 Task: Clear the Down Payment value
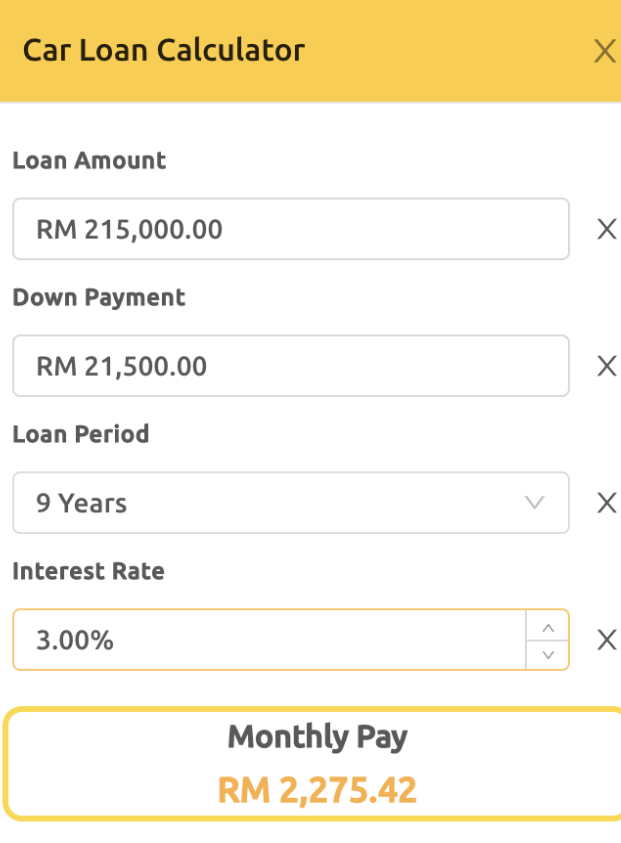(606, 366)
